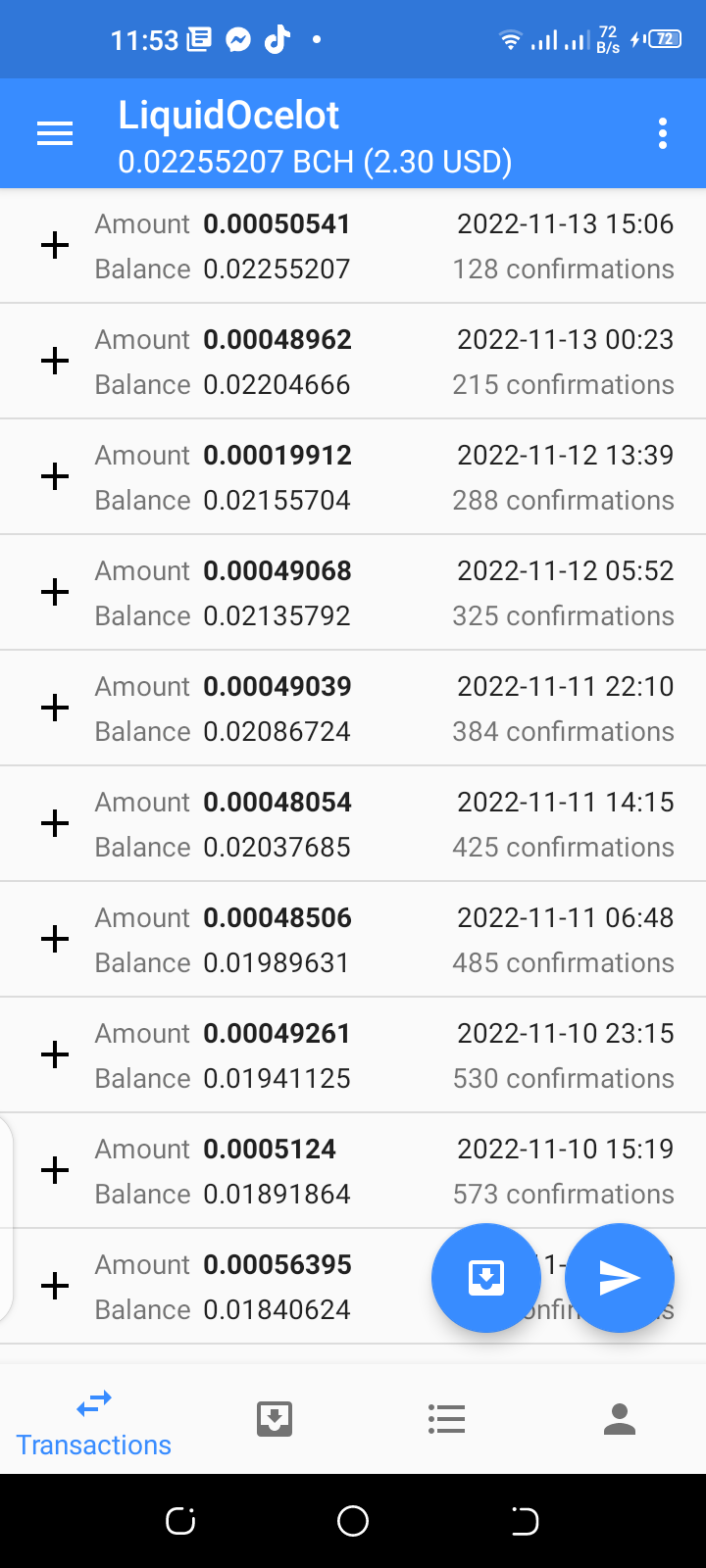Tap the floating send button

pyautogui.click(x=620, y=1278)
